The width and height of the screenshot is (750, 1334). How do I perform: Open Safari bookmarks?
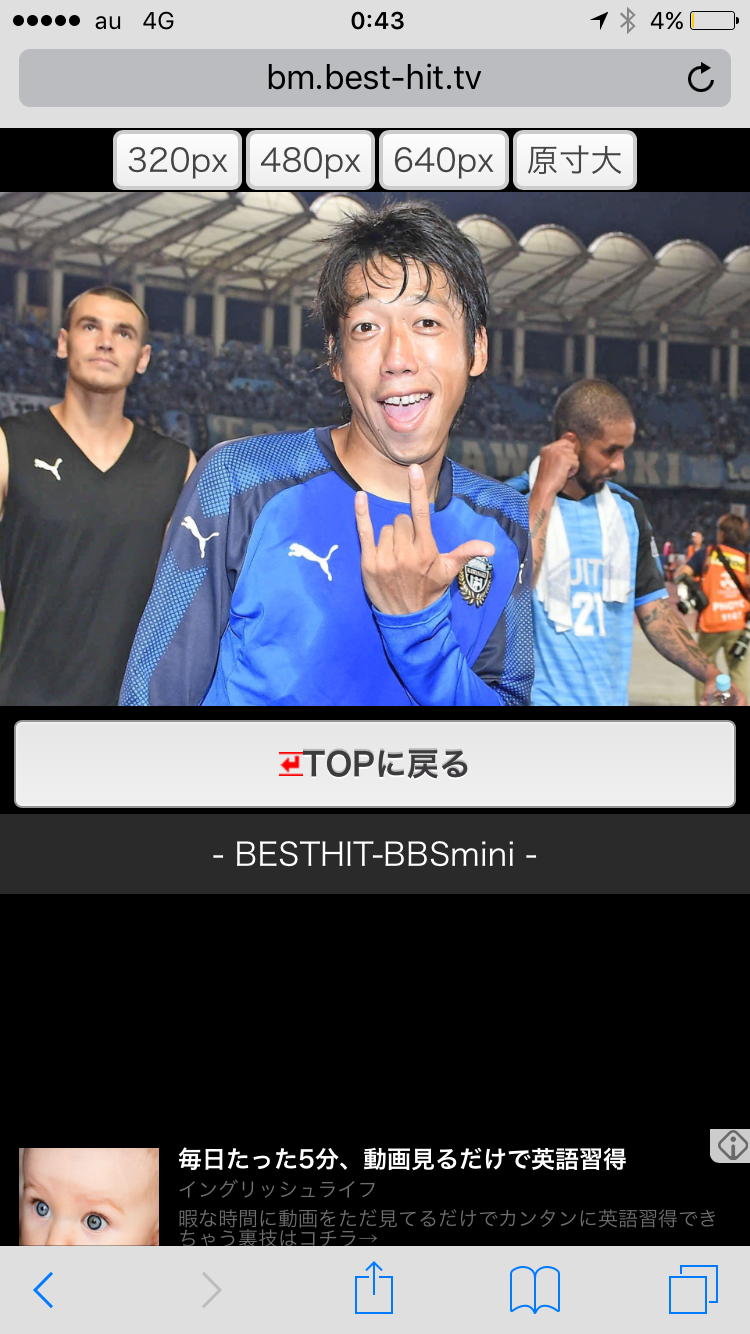(534, 1290)
